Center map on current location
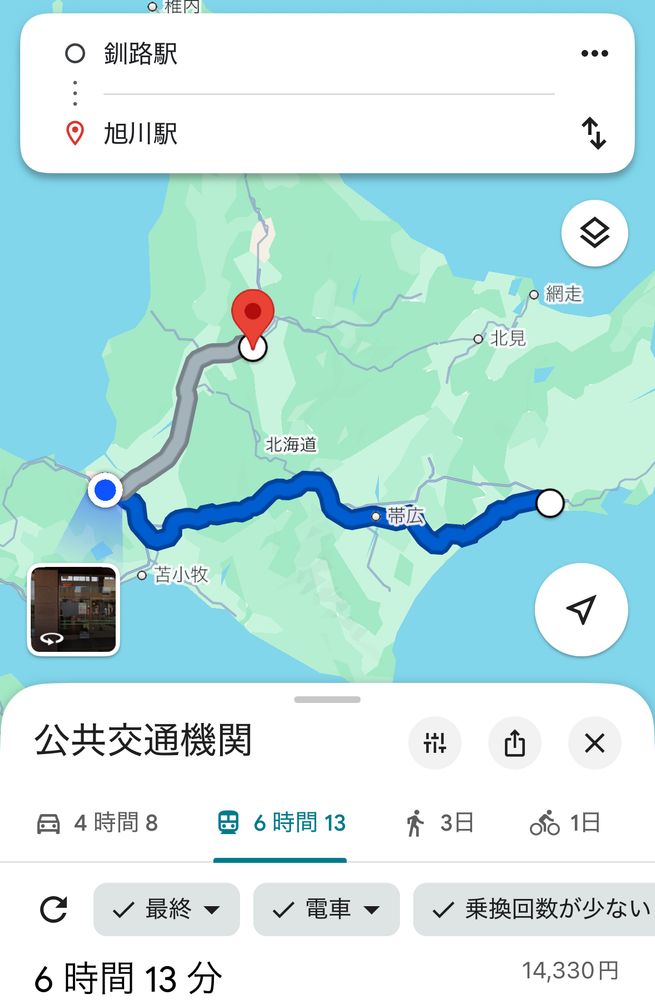 click(581, 609)
